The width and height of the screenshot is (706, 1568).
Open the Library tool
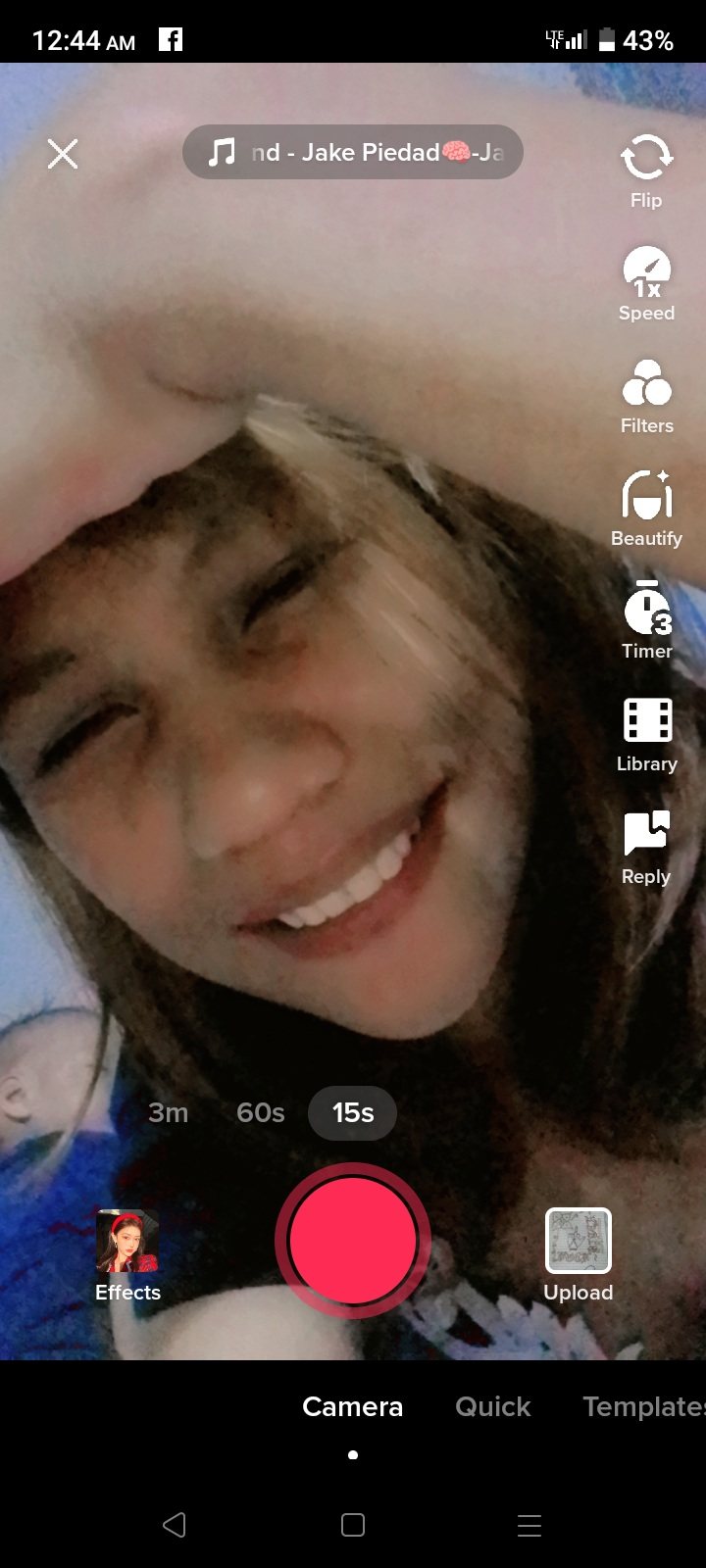click(x=646, y=734)
